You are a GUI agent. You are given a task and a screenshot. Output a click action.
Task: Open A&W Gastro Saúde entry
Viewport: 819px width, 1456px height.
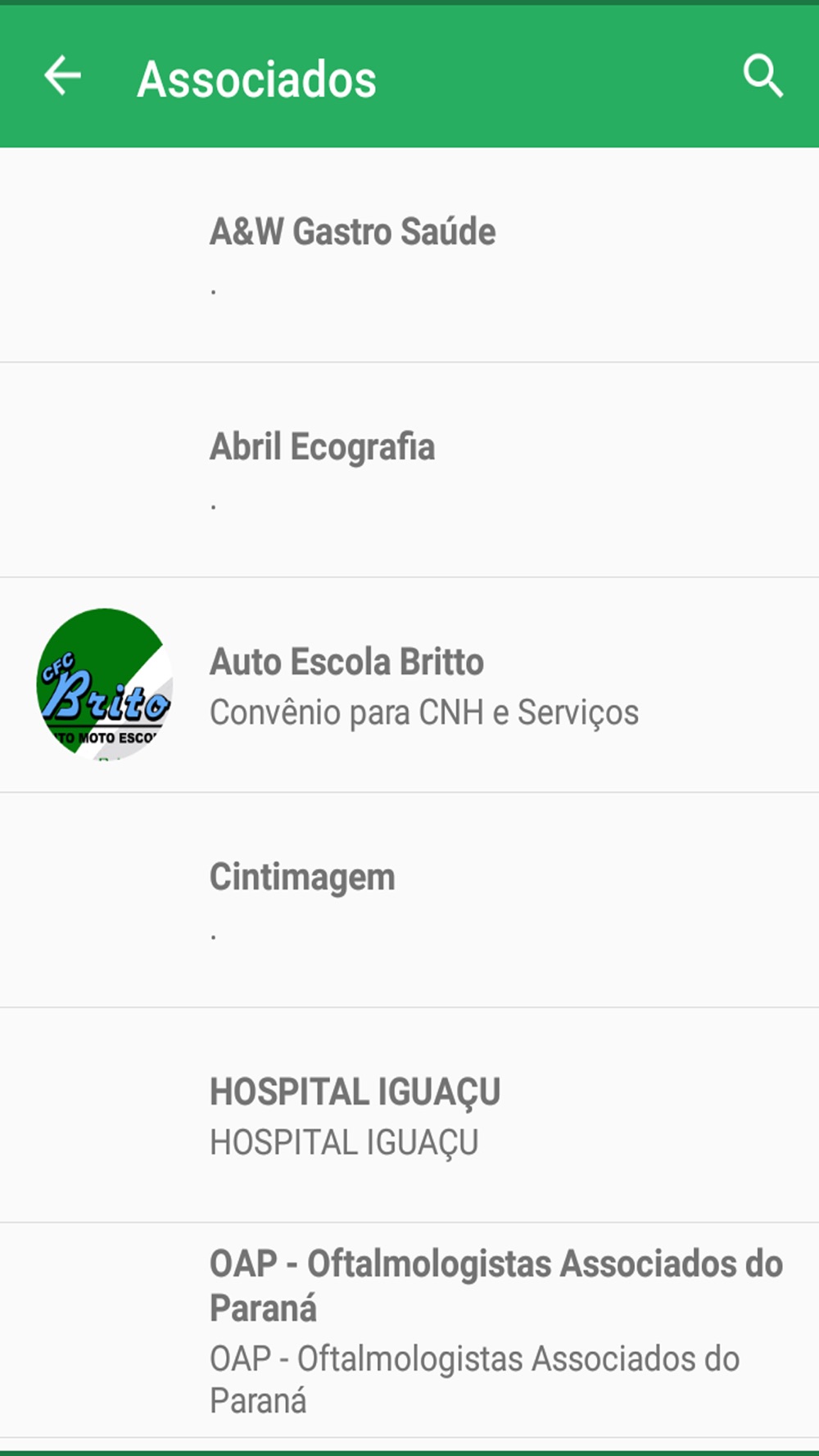click(x=409, y=255)
